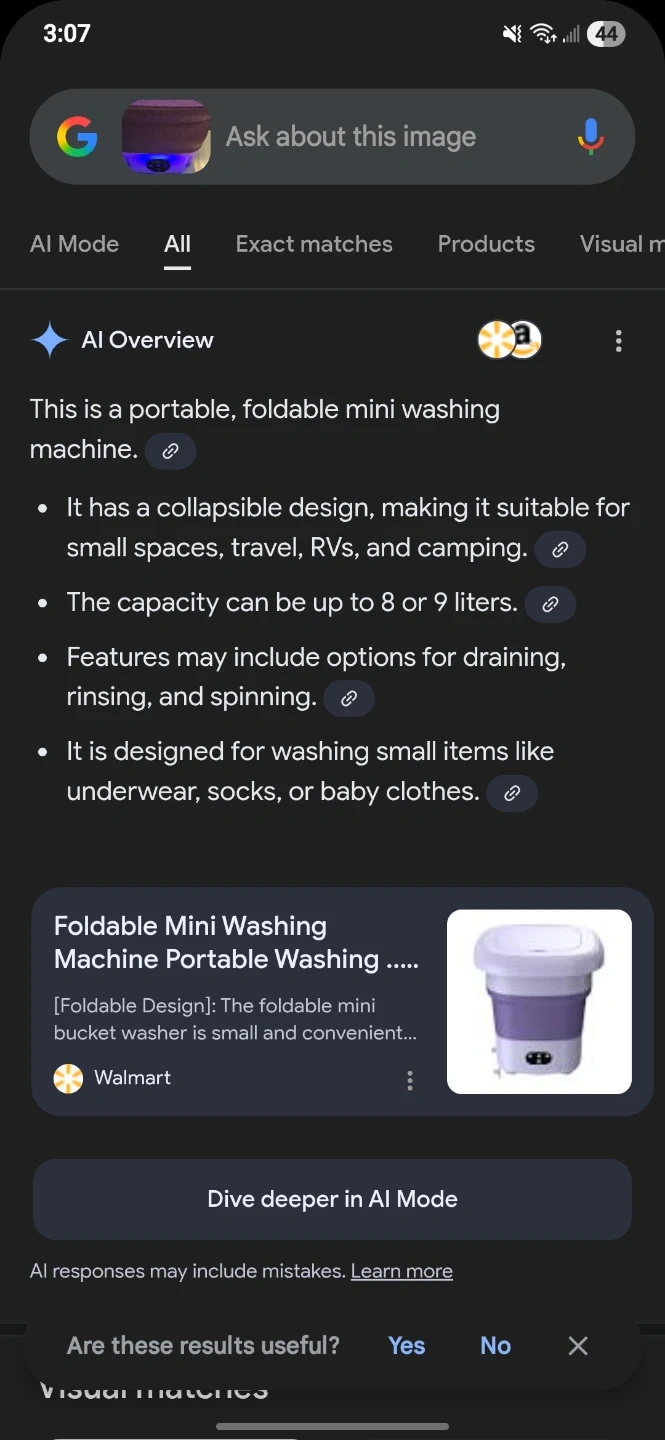Open the Walmart card's three-dot menu
The width and height of the screenshot is (665, 1440).
click(x=409, y=1080)
